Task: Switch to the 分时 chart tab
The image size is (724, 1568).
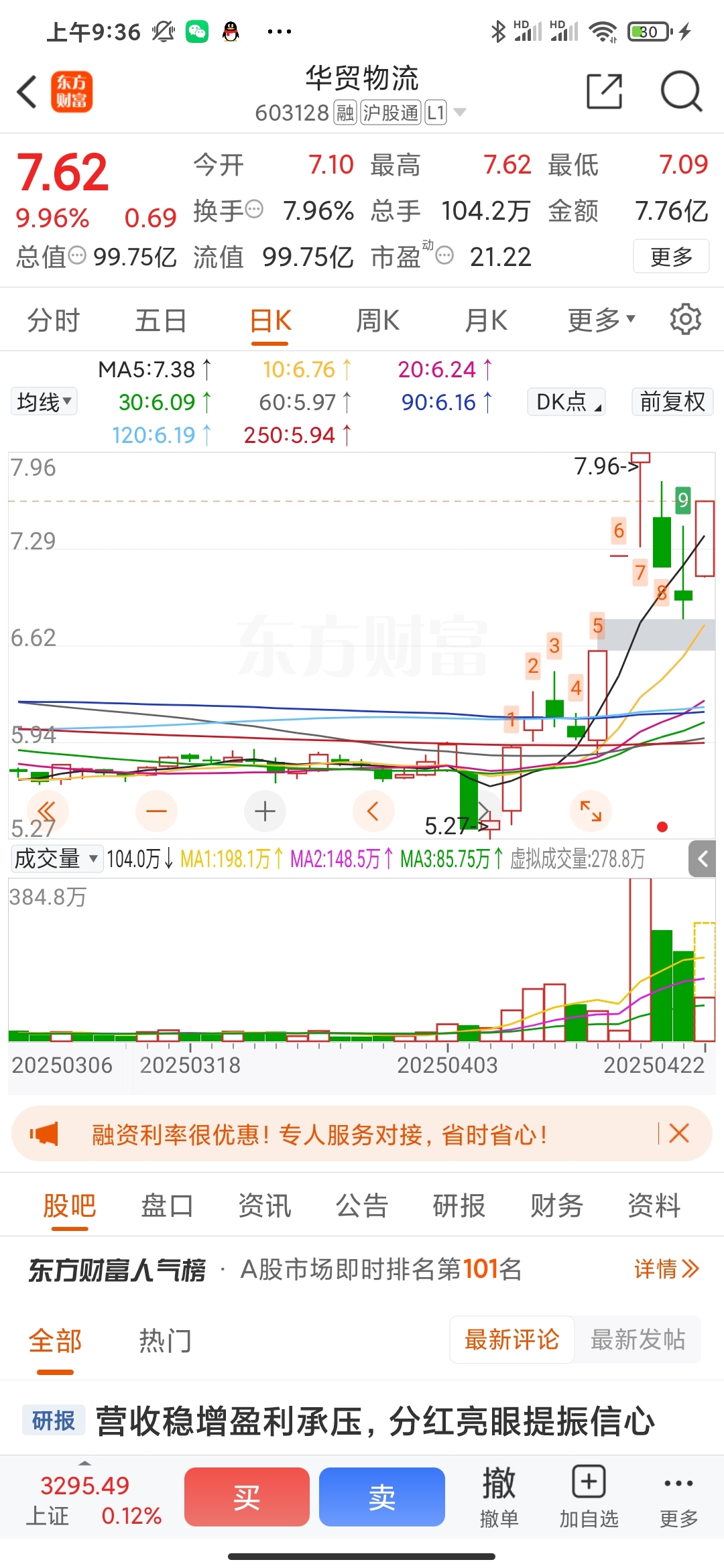Action: click(53, 320)
